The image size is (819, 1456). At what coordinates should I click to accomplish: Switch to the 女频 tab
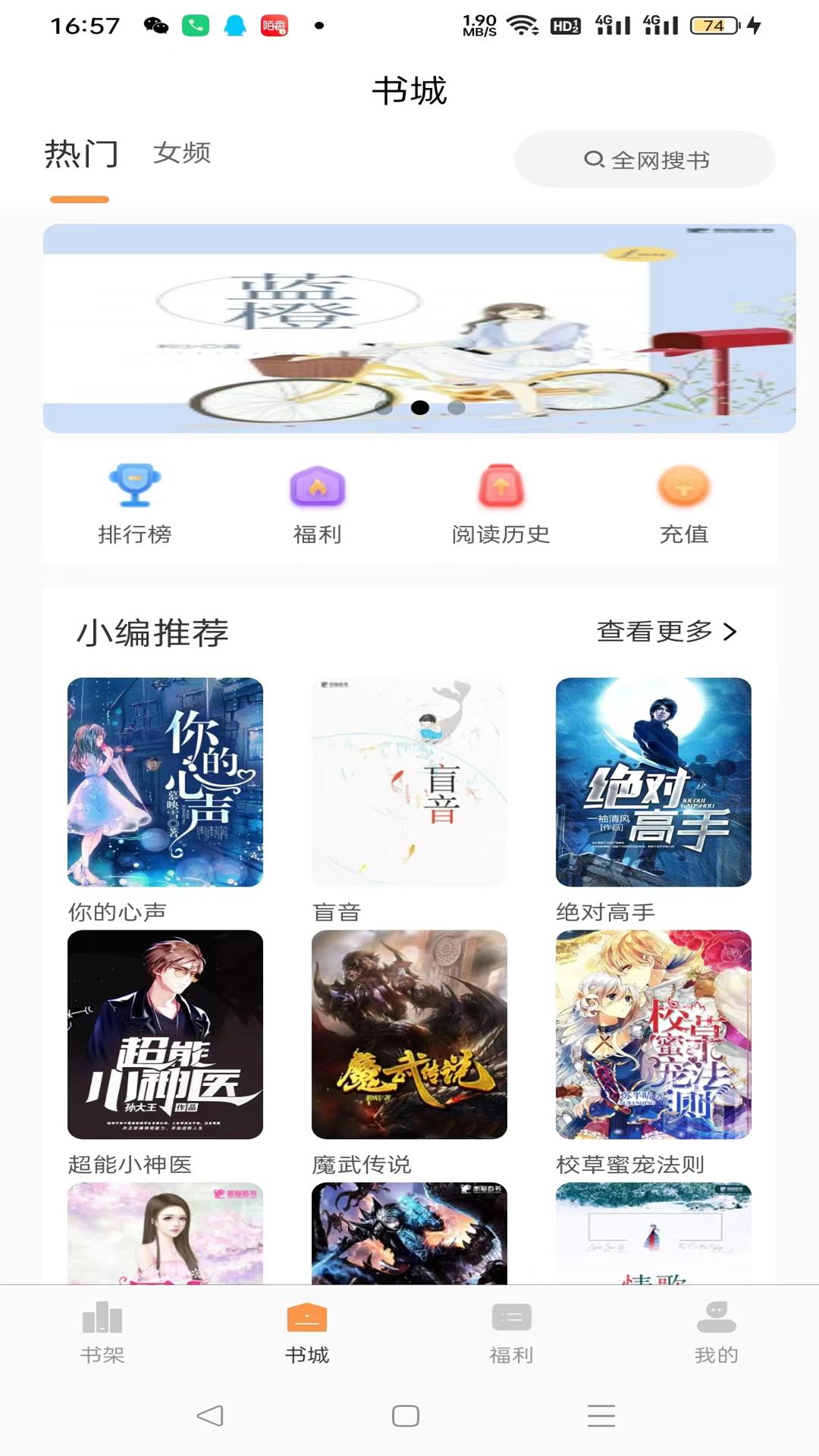(182, 154)
